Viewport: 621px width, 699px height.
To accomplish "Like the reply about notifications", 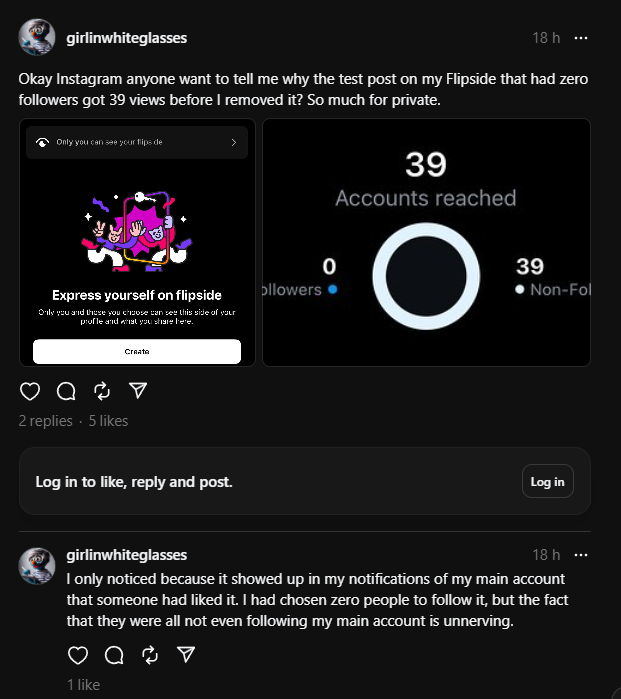I will coord(78,655).
